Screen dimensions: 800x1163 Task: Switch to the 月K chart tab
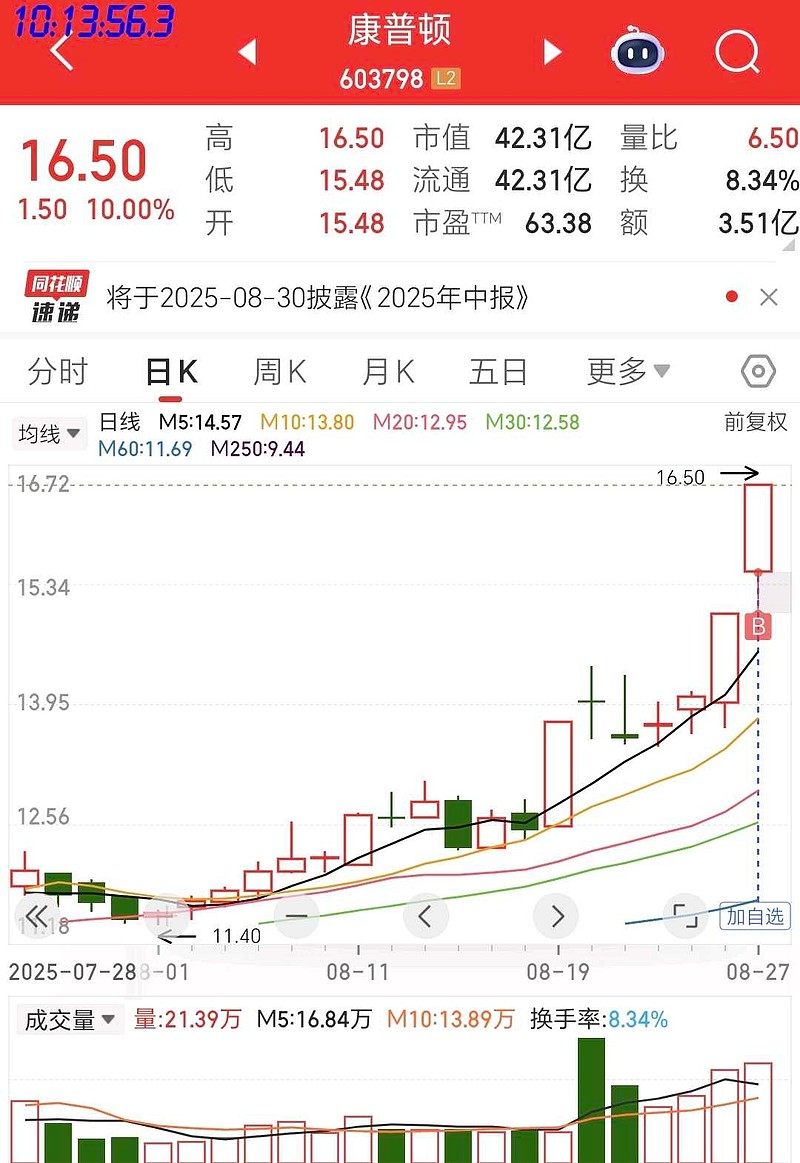click(388, 372)
